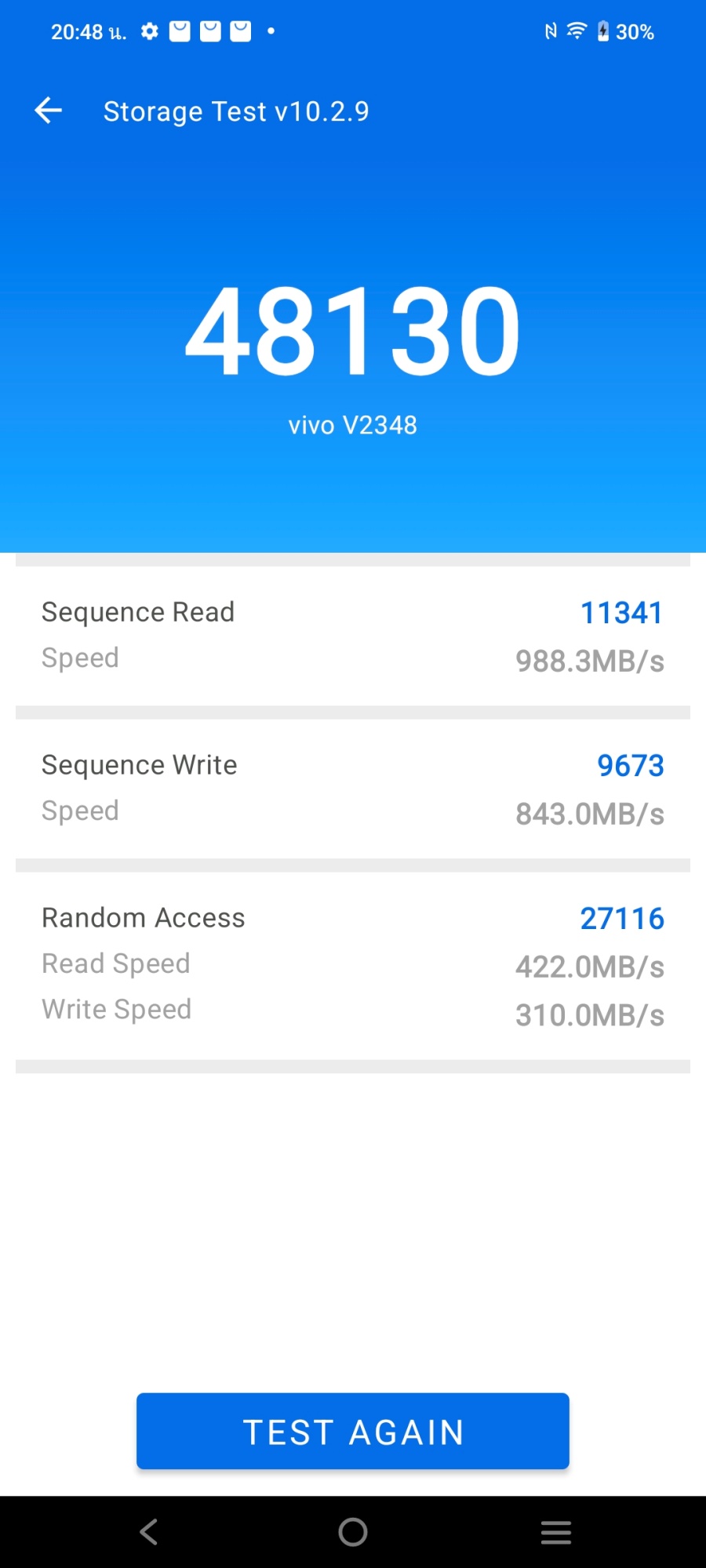Tap the system back button
Viewport: 706px width, 1568px height.
(149, 1531)
